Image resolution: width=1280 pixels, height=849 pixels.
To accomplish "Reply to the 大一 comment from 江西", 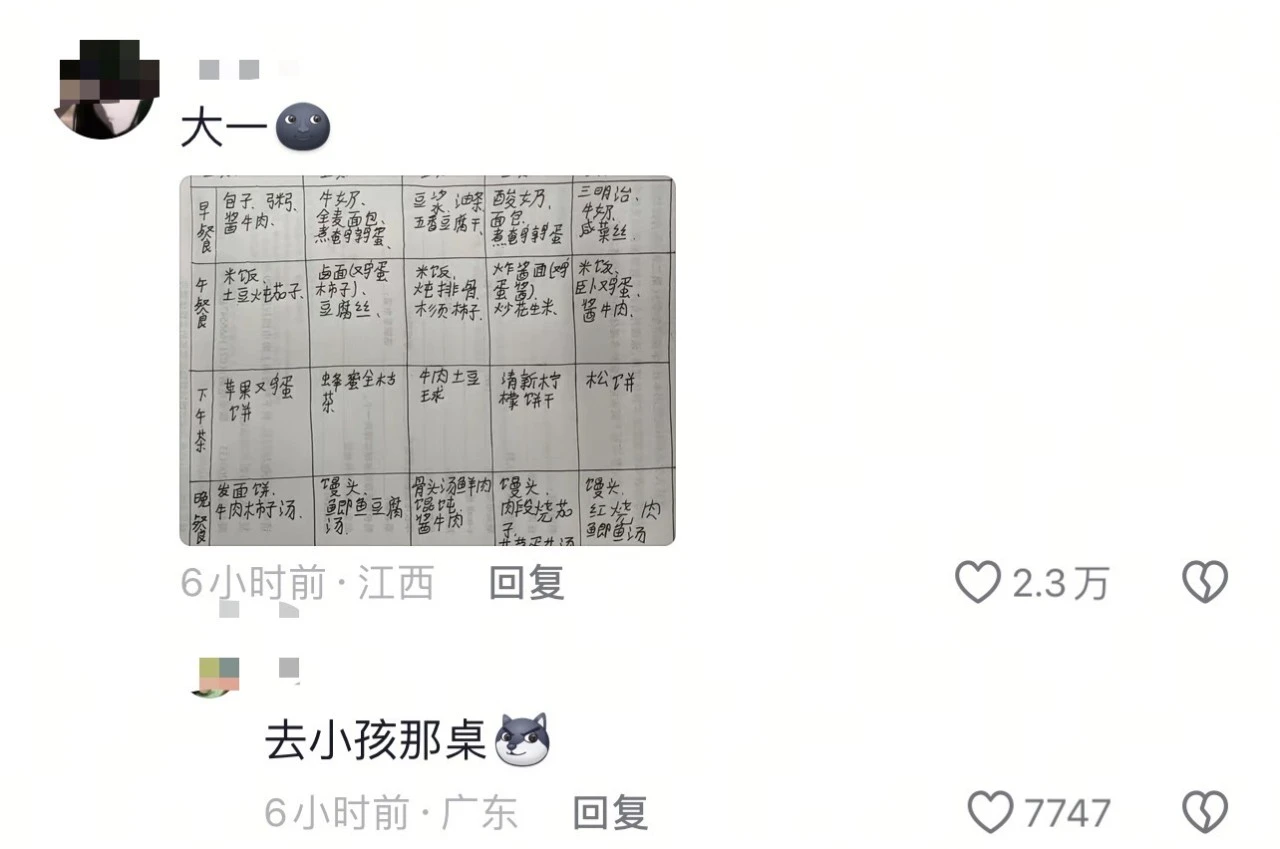I will click(x=526, y=583).
